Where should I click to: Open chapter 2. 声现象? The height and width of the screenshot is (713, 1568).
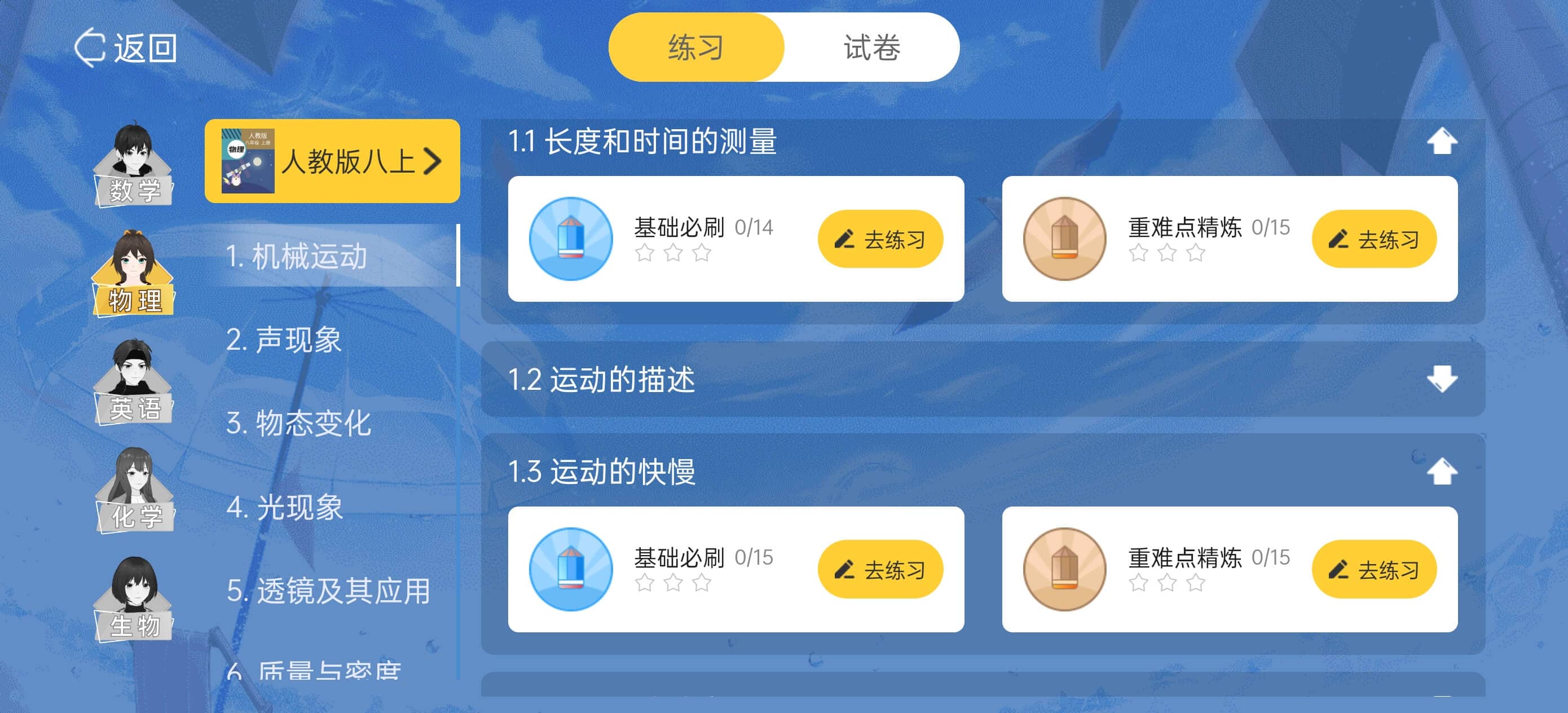pos(284,340)
